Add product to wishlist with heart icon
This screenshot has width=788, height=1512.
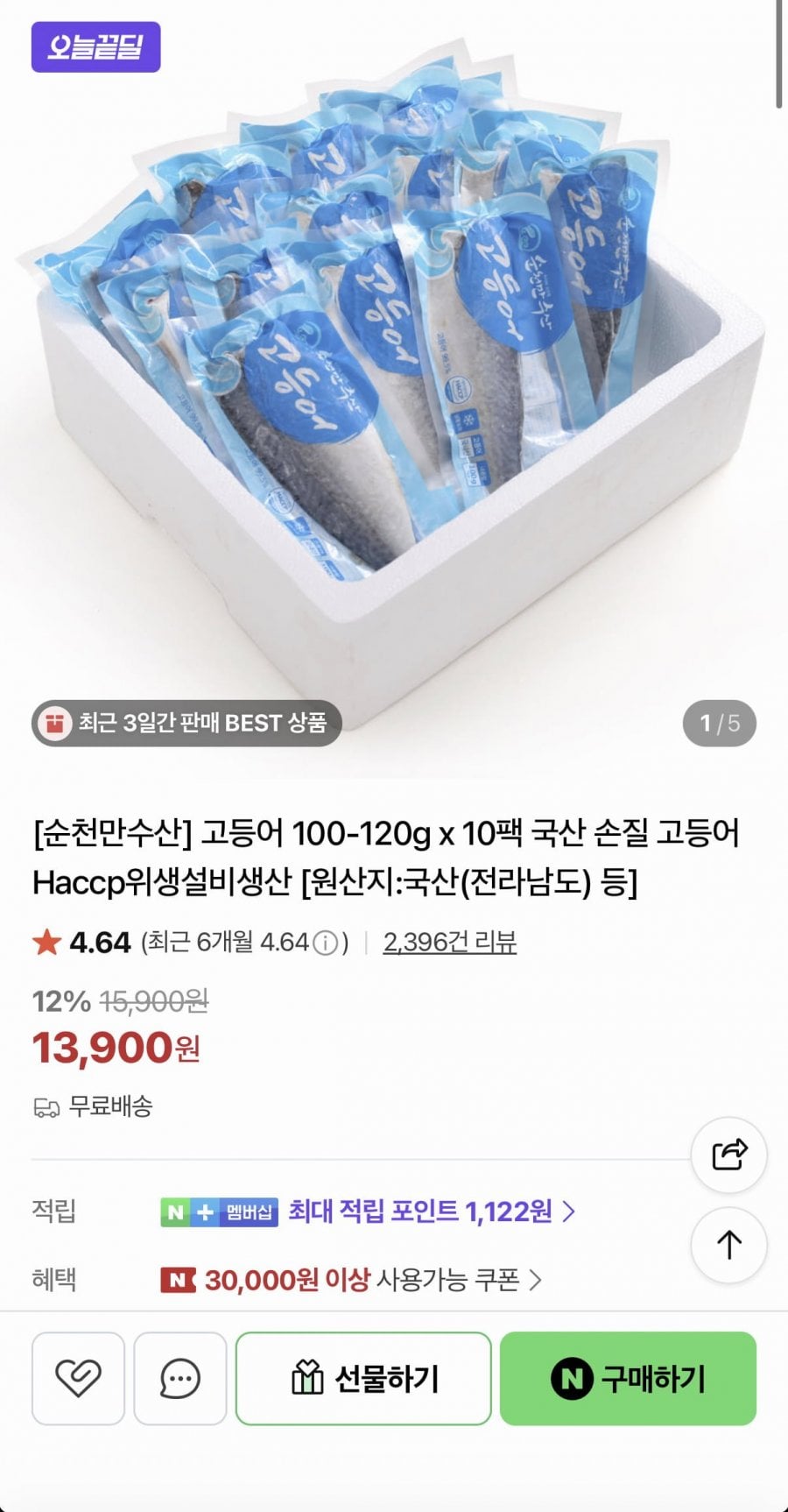click(x=78, y=1379)
